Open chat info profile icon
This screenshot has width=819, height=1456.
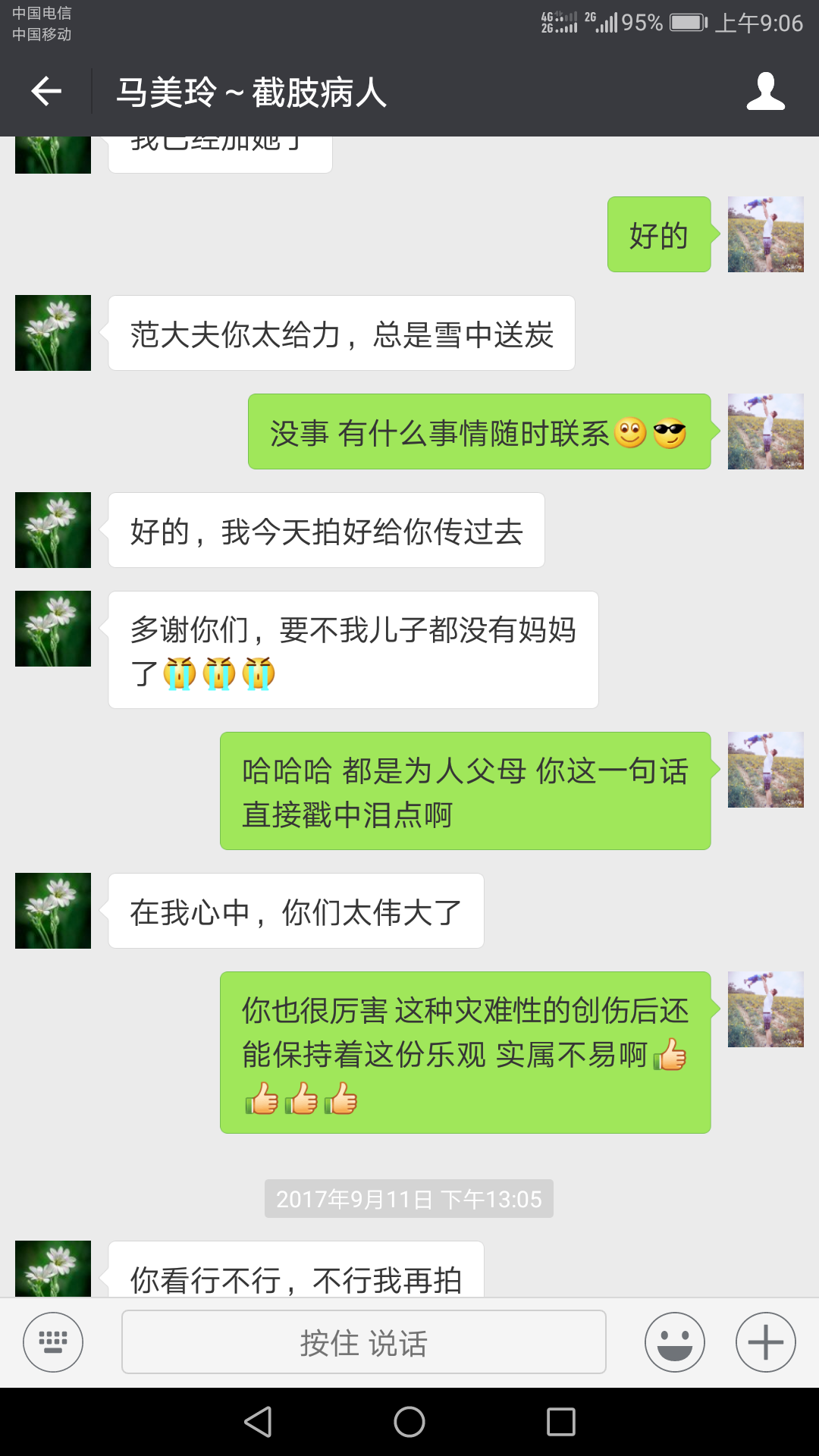tap(765, 92)
